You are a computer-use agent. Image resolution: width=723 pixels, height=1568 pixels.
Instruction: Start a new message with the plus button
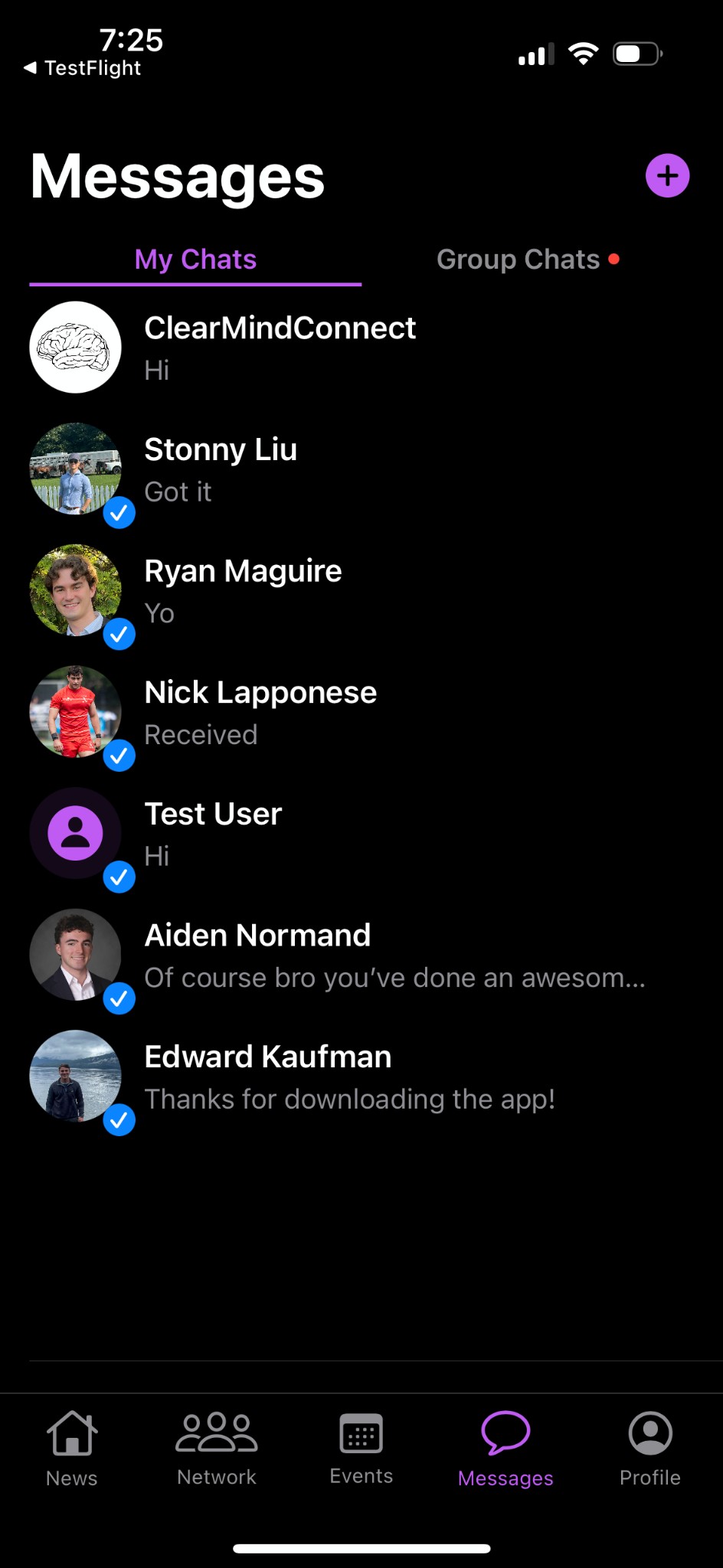point(667,176)
